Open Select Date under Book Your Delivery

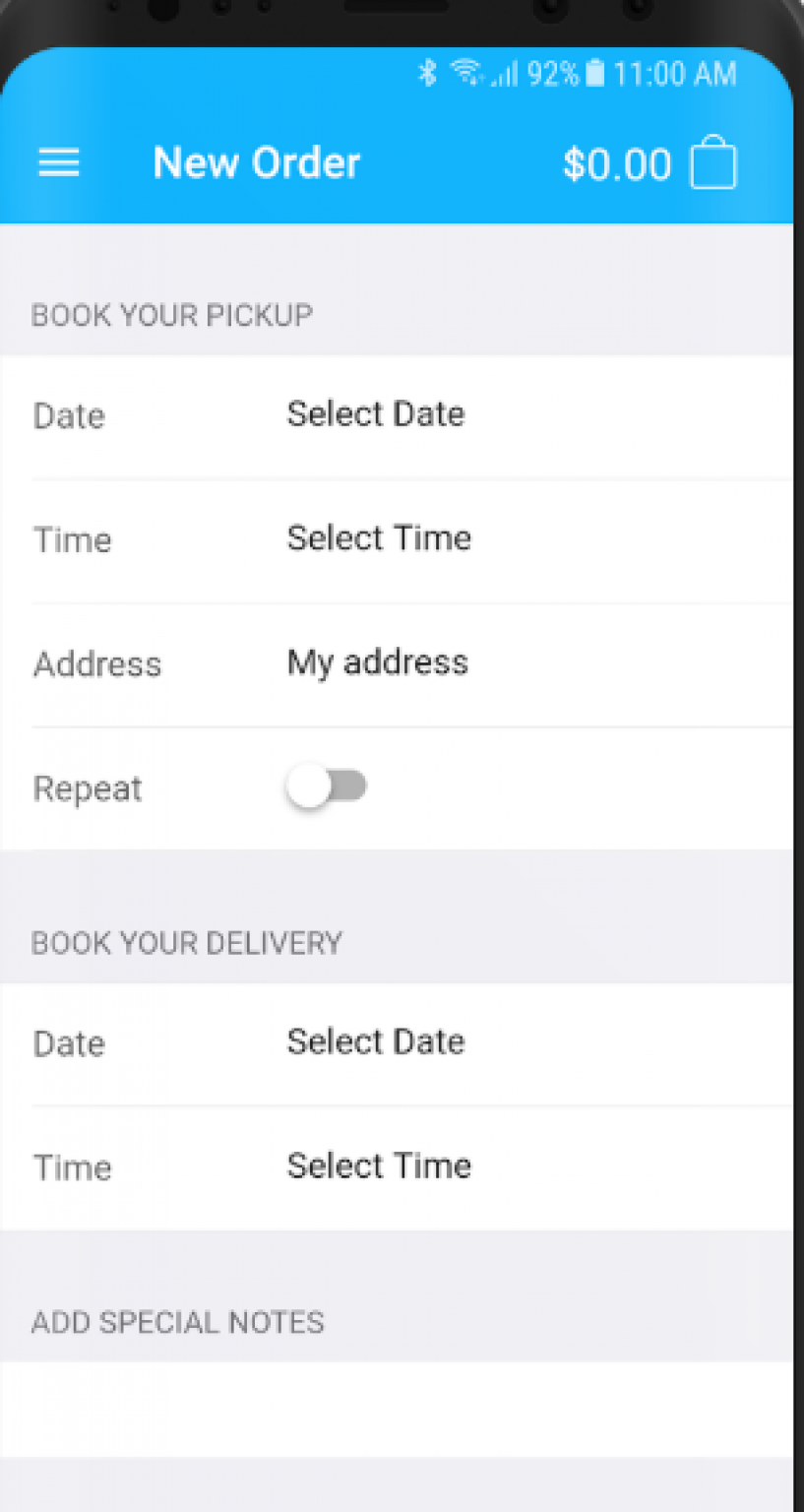click(375, 1041)
